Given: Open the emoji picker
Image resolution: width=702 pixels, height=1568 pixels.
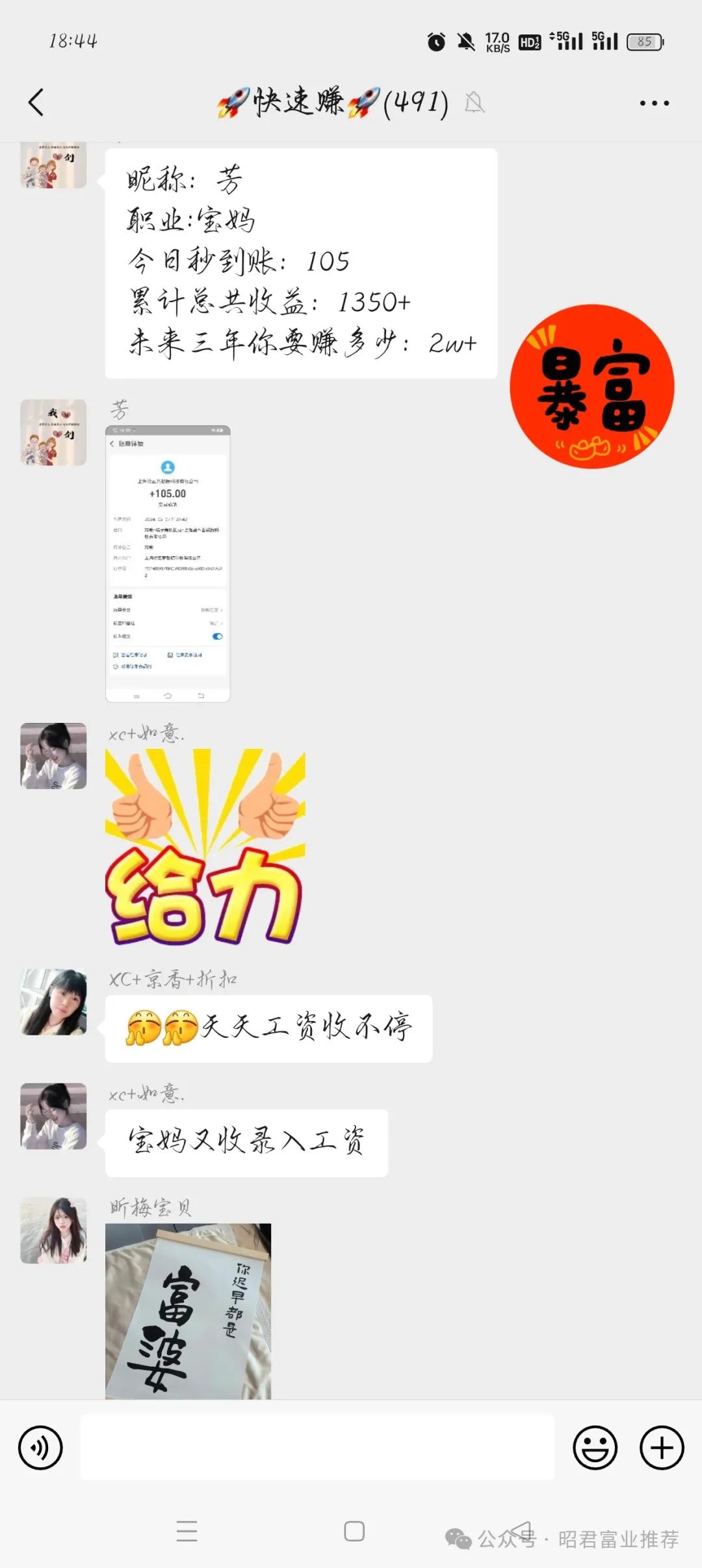Looking at the screenshot, I should (x=595, y=1447).
